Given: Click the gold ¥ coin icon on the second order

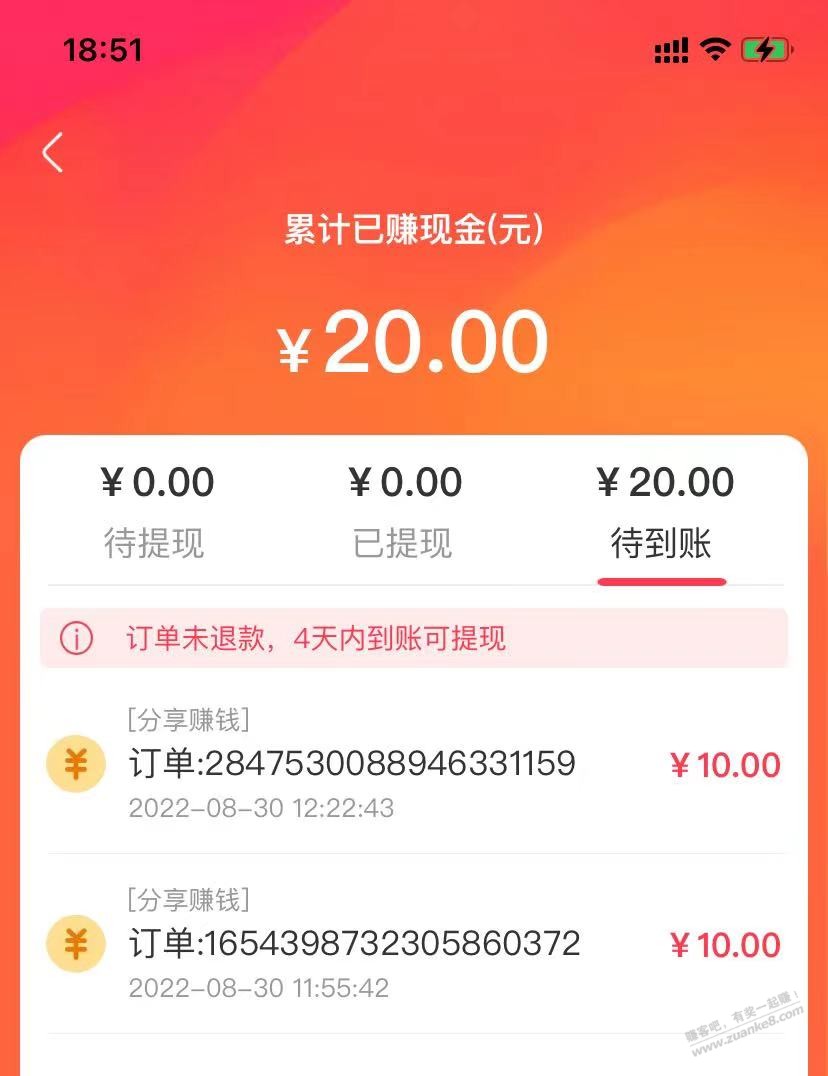Looking at the screenshot, I should [x=76, y=944].
